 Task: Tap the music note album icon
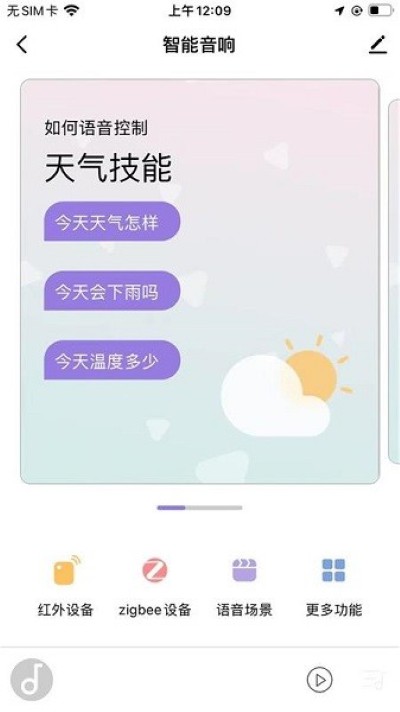[32, 680]
